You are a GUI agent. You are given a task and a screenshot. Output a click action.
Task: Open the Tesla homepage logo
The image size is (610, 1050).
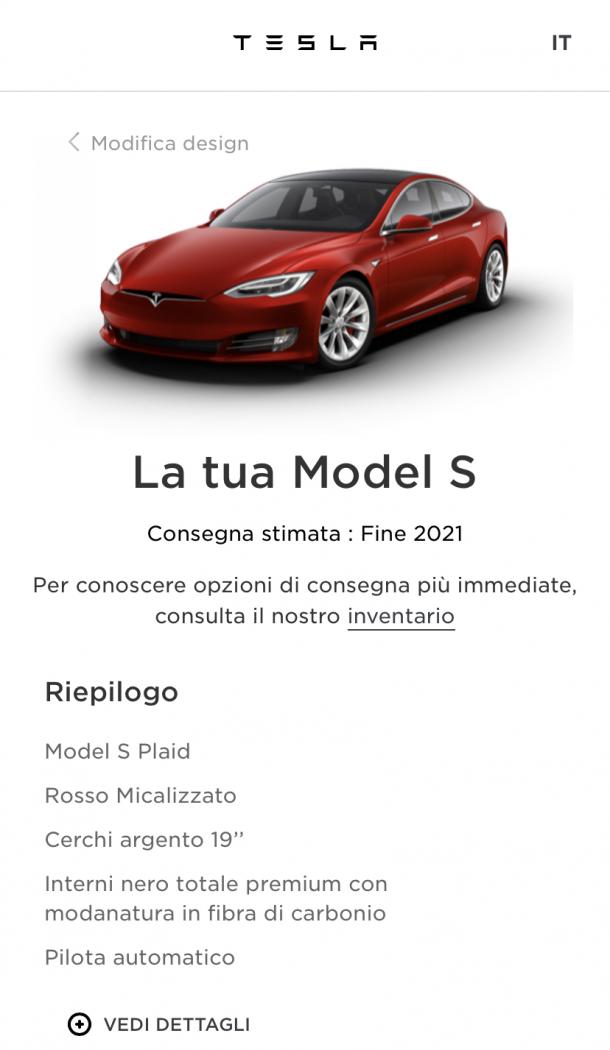305,43
